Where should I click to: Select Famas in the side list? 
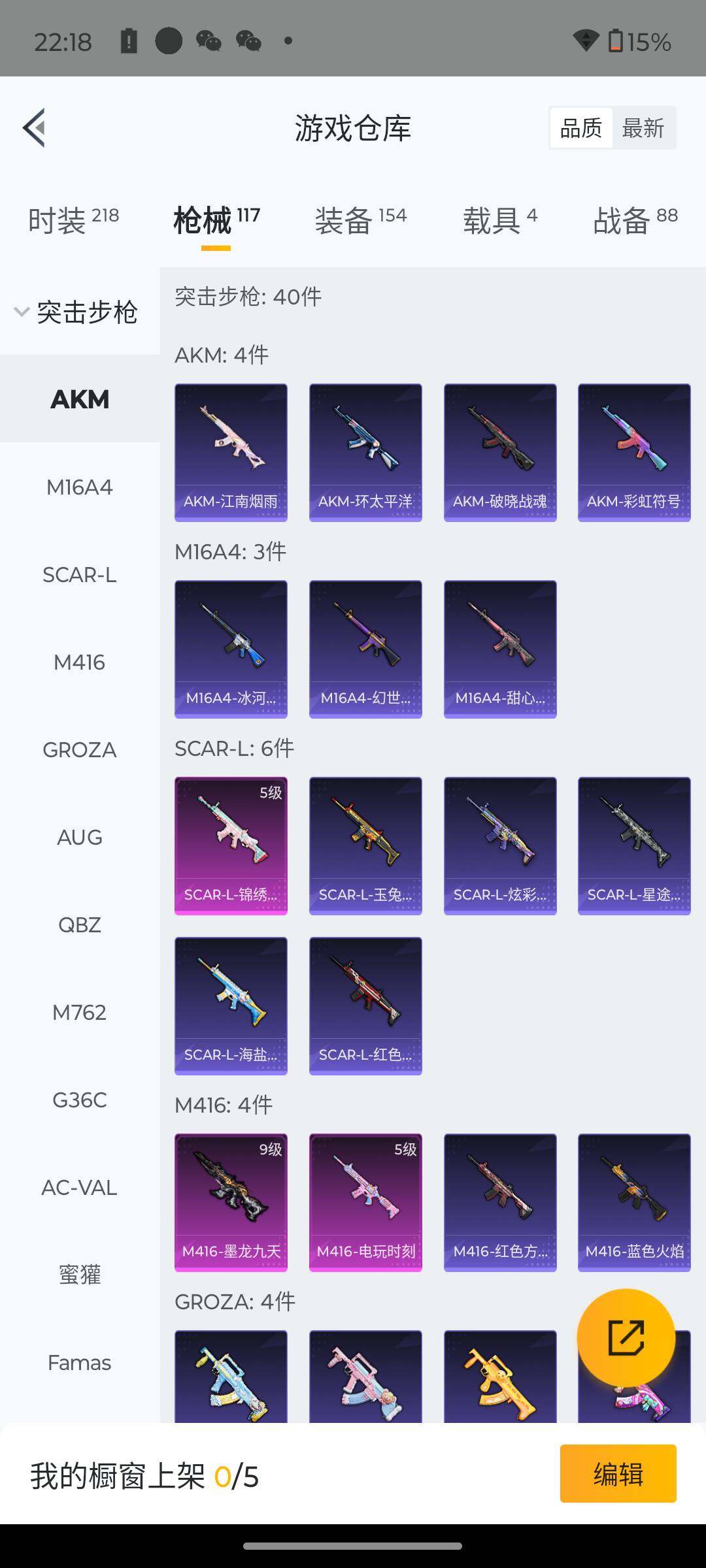80,1363
